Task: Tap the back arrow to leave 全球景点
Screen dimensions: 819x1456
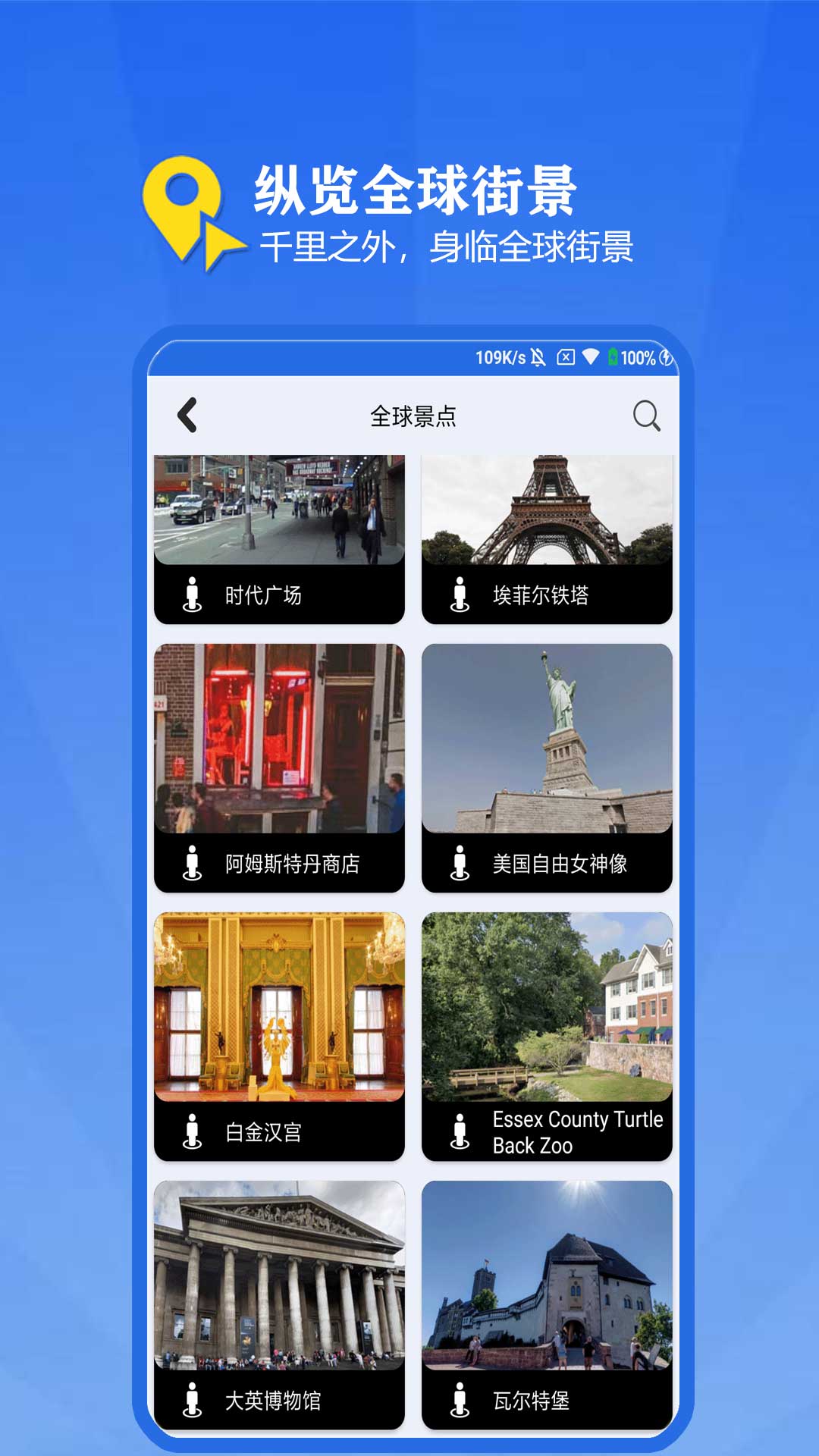Action: tap(187, 416)
